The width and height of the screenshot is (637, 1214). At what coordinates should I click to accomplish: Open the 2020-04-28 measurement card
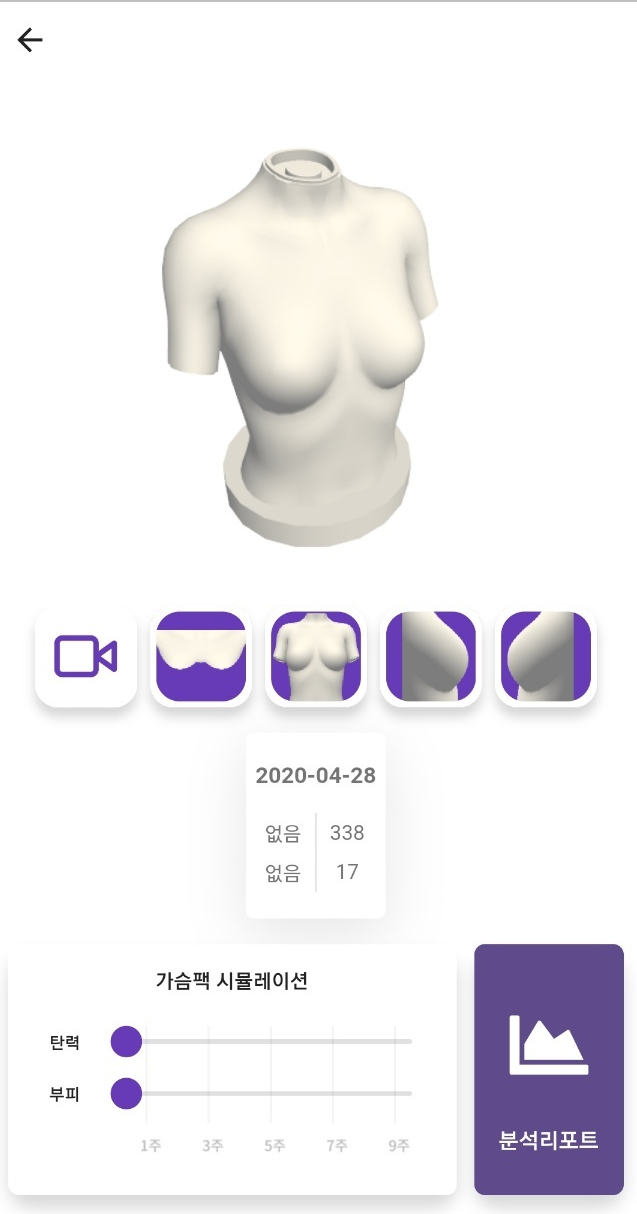[316, 825]
